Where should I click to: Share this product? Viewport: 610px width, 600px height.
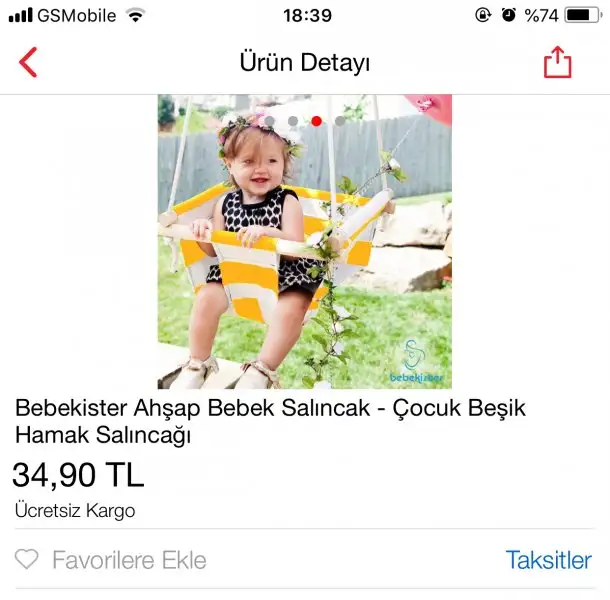pyautogui.click(x=557, y=62)
